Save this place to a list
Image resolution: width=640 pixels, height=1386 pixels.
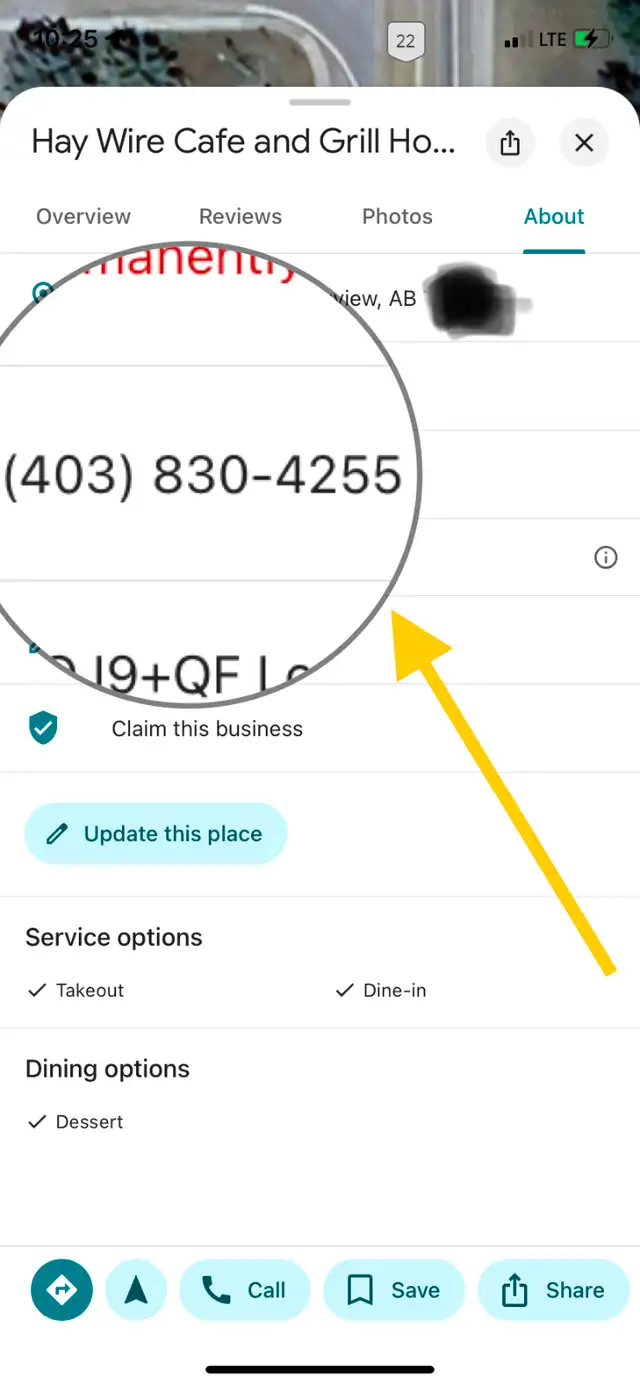coord(394,1290)
